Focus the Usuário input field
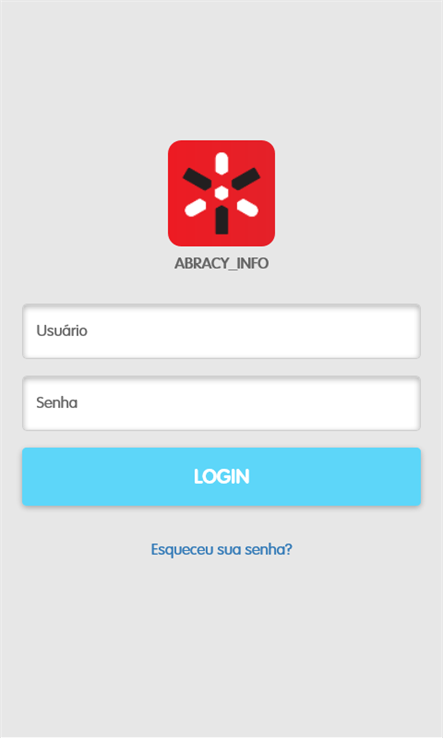This screenshot has height=738, width=443. click(x=221, y=331)
